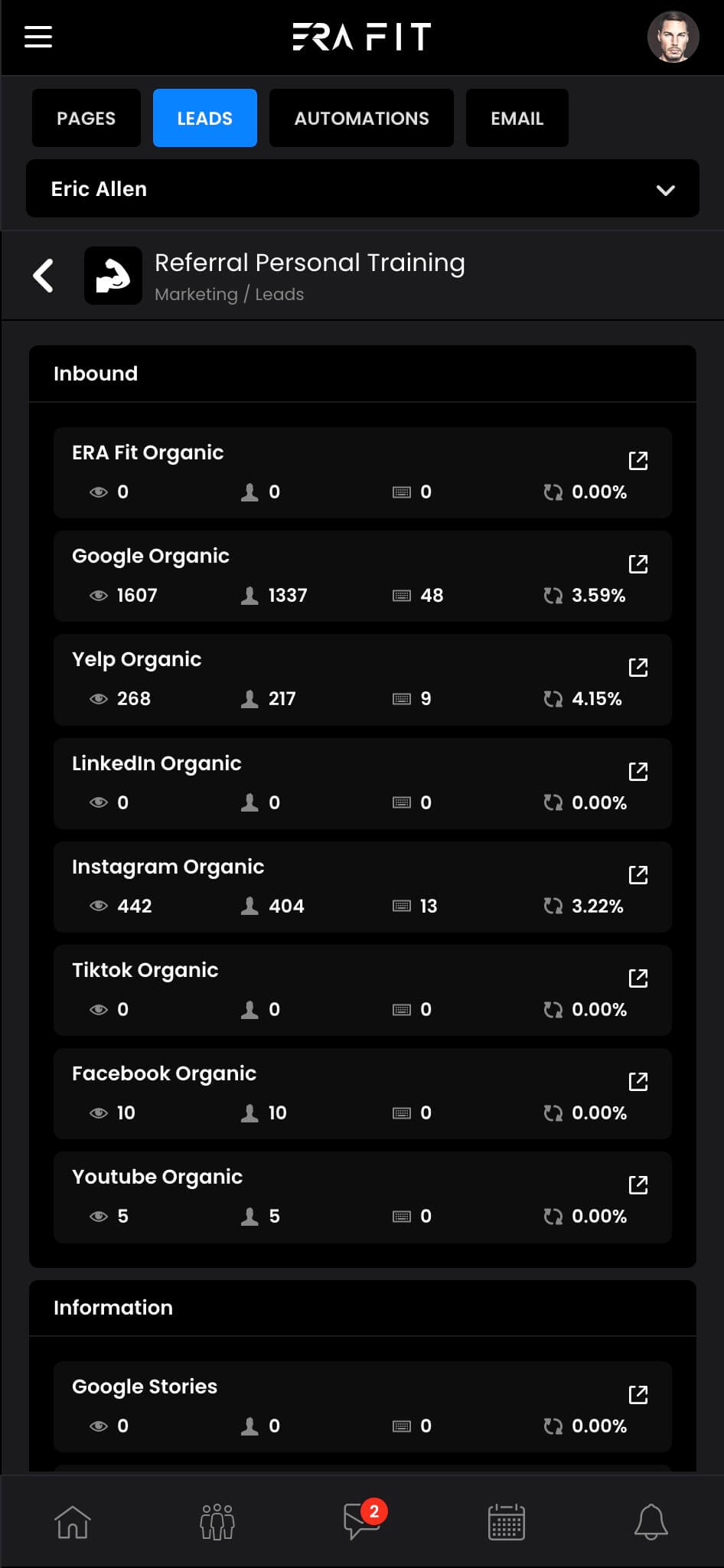724x1568 pixels.
Task: Open the hamburger menu
Action: [38, 37]
